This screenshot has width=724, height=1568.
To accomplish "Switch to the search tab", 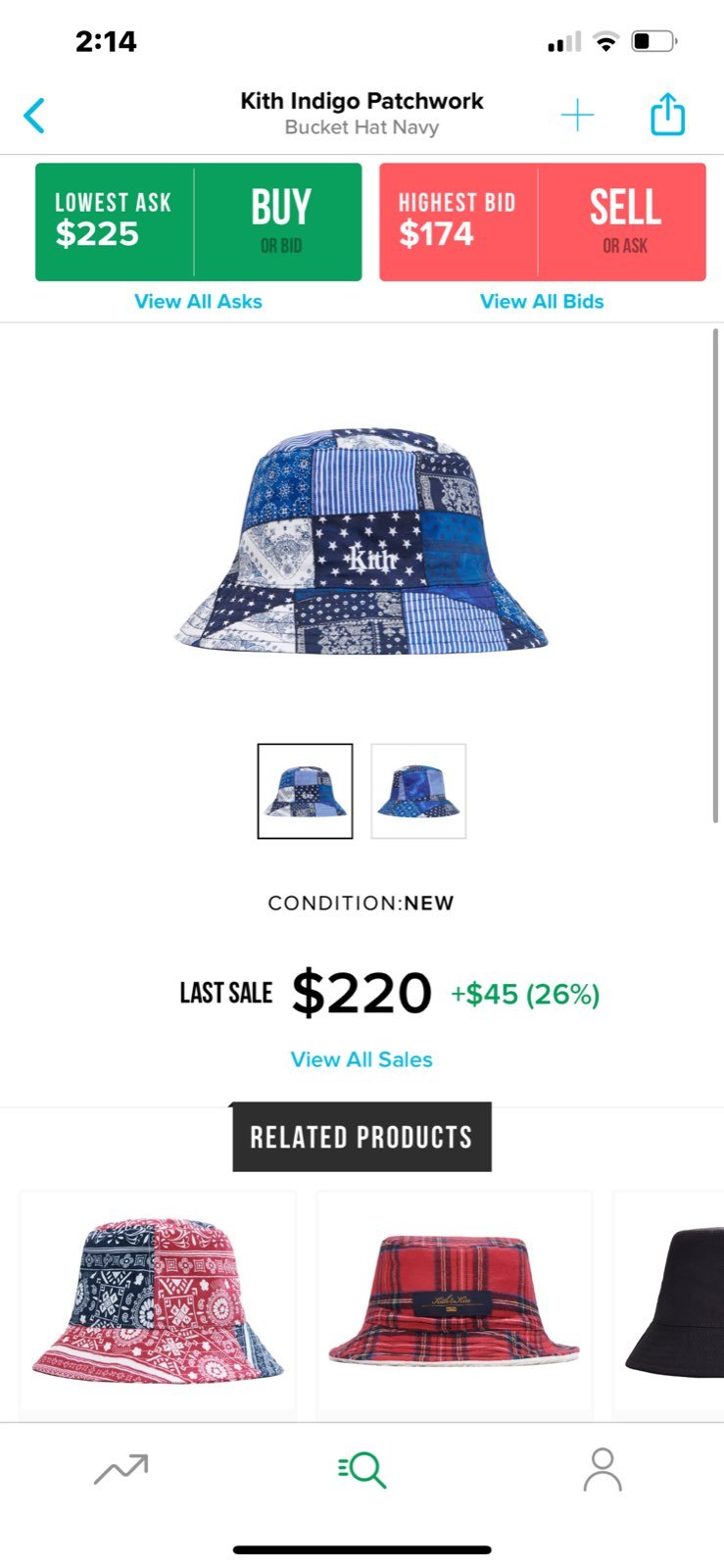I will pos(362,1470).
